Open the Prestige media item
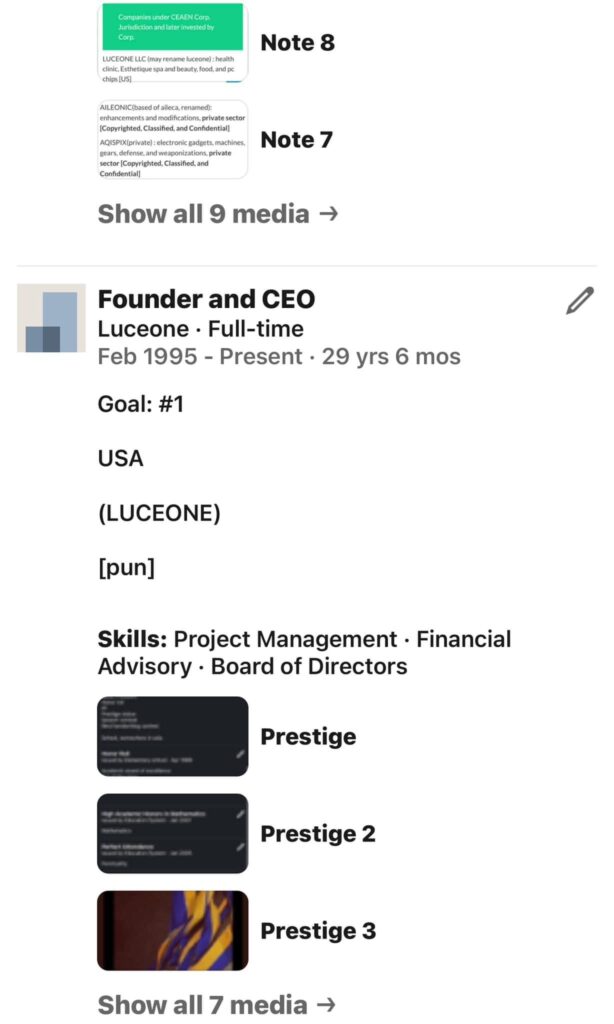This screenshot has width=614, height=1024. [173, 737]
